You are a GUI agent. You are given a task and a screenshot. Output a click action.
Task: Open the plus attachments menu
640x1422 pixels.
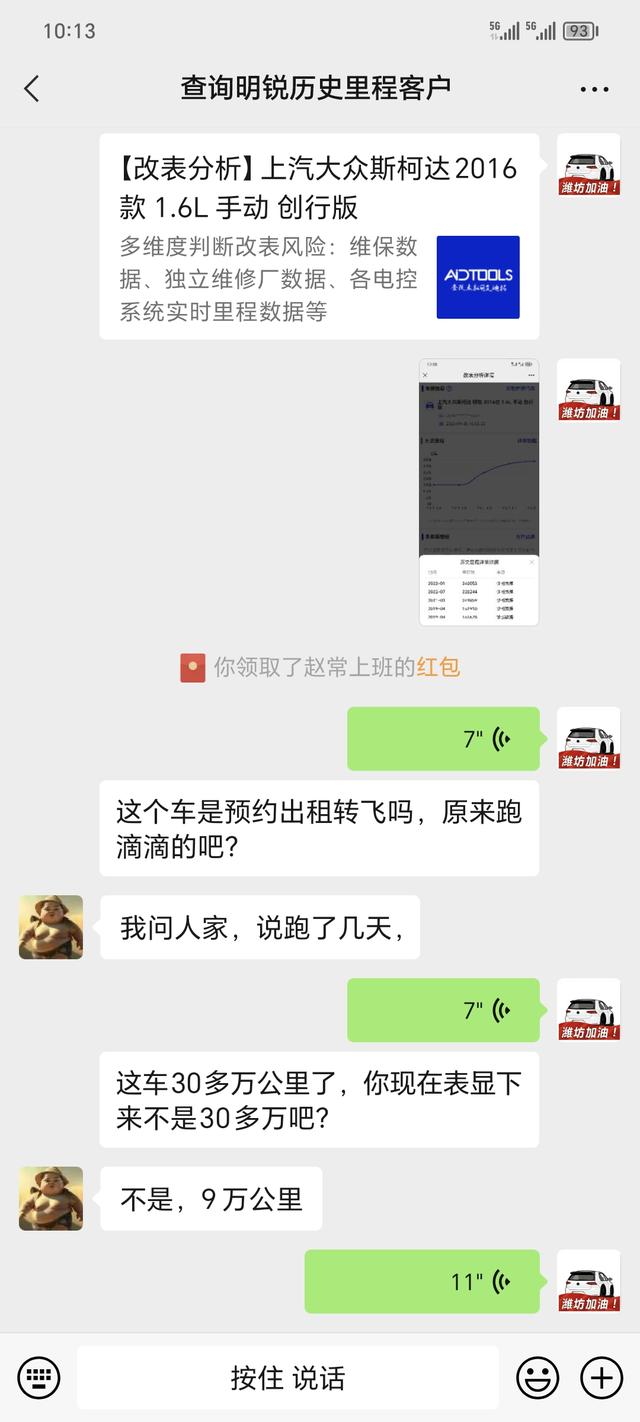point(601,1378)
